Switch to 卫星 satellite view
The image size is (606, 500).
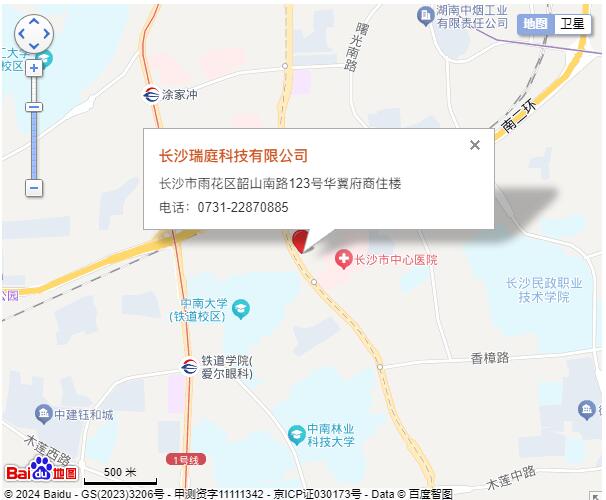tap(572, 24)
